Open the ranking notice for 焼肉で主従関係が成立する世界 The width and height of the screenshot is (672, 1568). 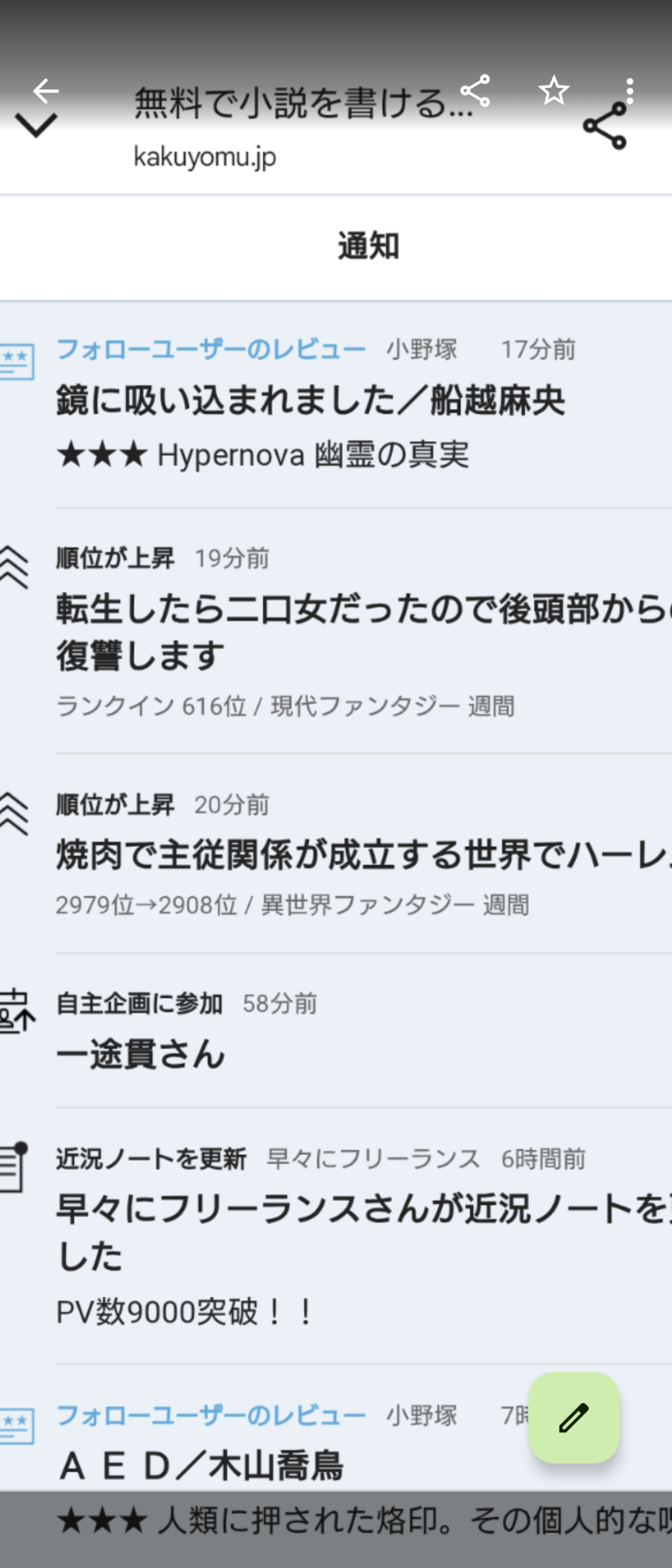350,855
